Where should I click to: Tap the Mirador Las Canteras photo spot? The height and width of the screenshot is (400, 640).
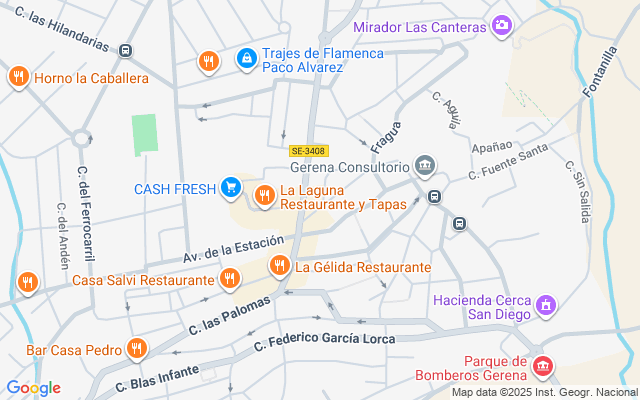point(502,26)
